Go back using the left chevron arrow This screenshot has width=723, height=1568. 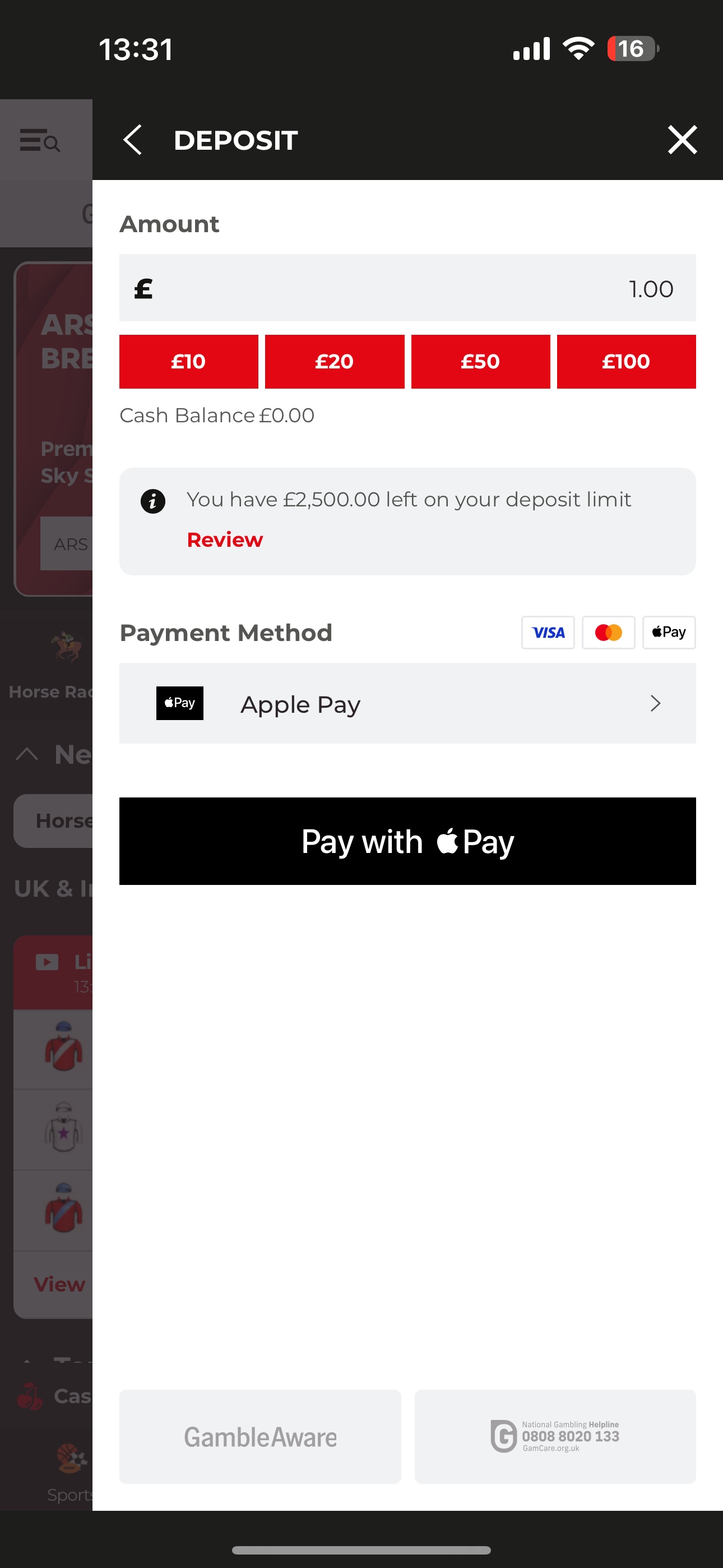[x=133, y=140]
